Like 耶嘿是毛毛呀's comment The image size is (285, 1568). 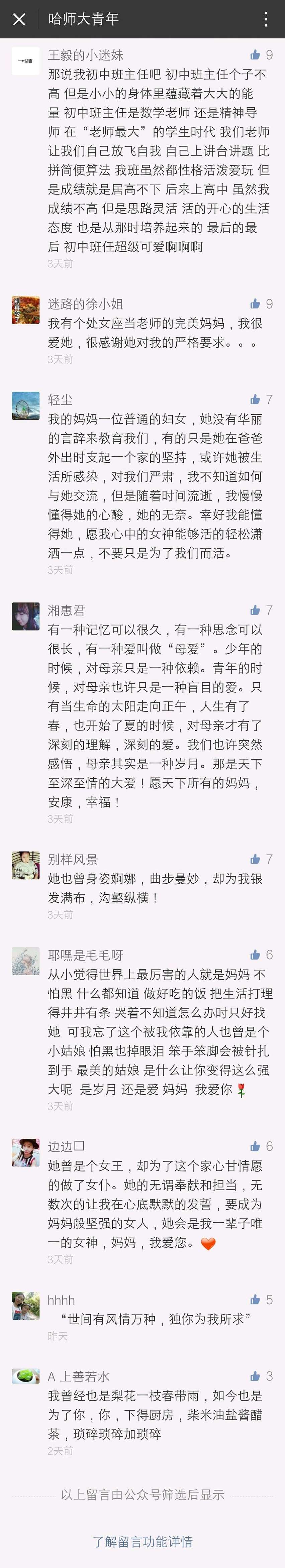pos(256,955)
